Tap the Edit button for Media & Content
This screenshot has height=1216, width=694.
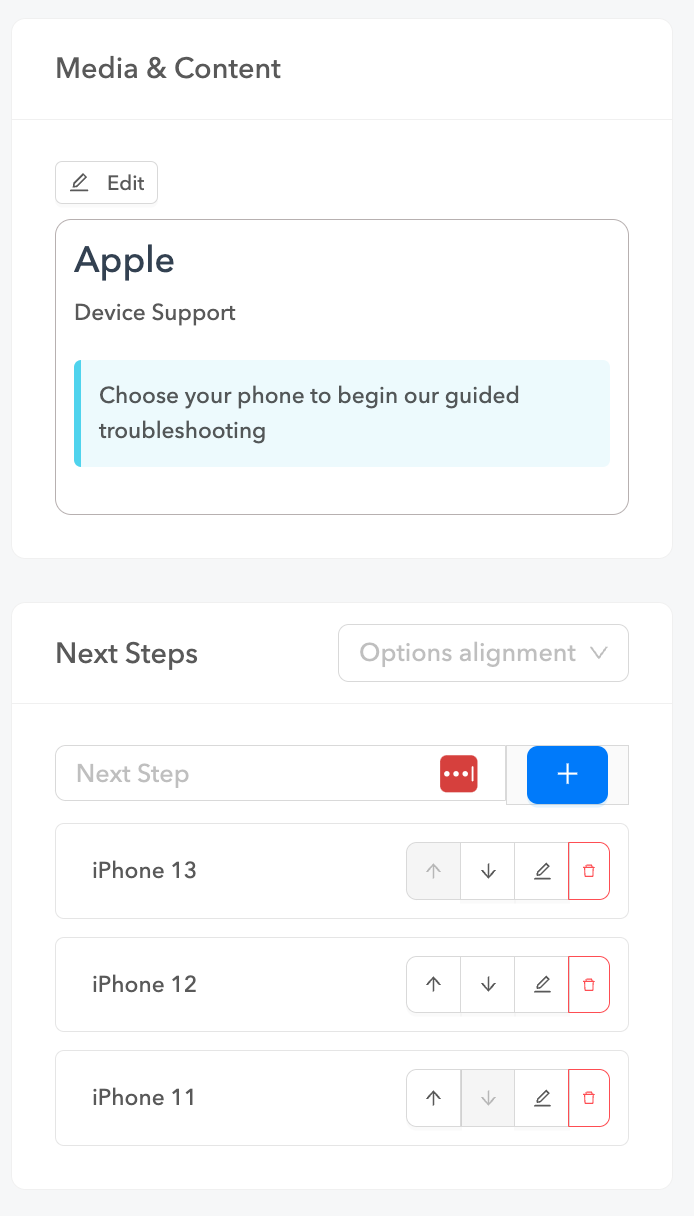pyautogui.click(x=106, y=183)
